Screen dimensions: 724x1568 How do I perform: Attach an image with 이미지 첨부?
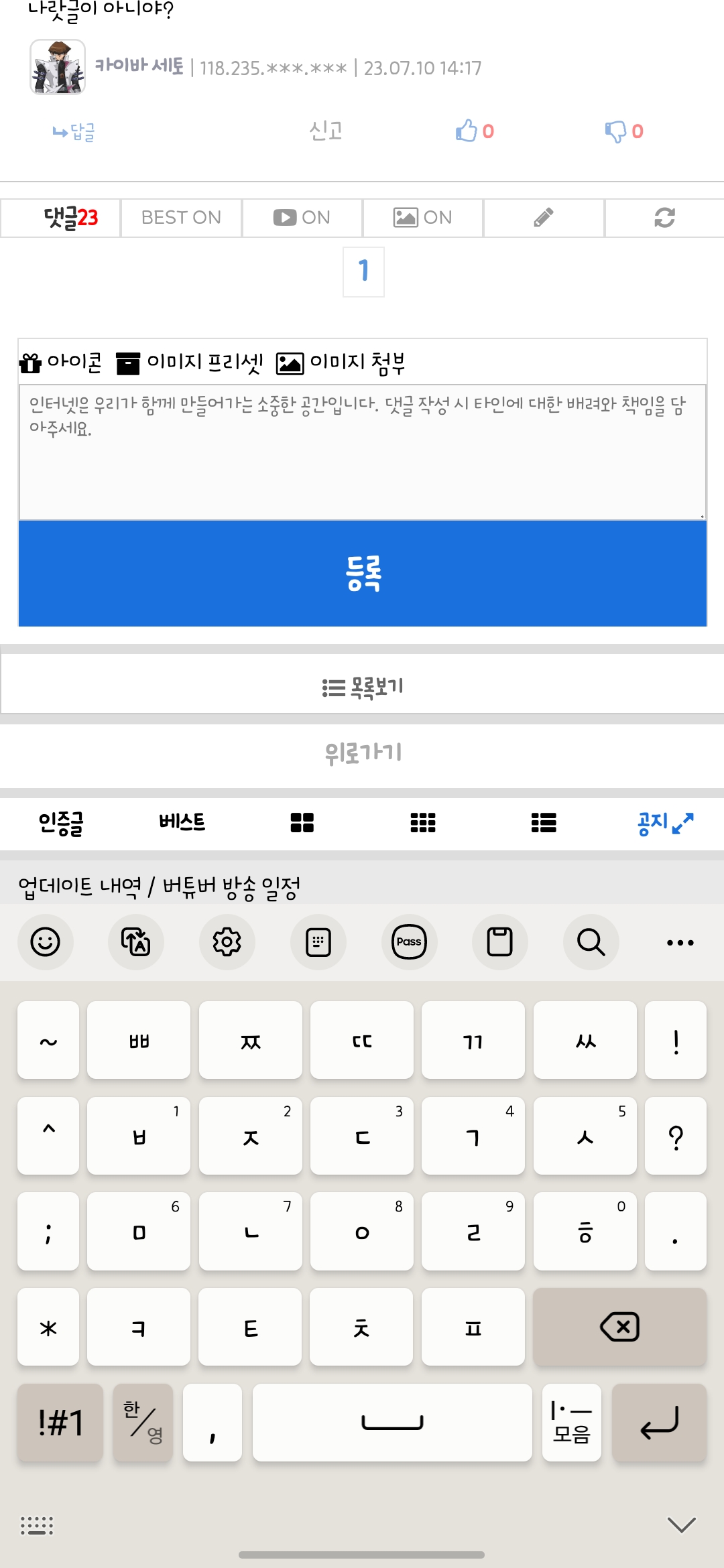[341, 363]
